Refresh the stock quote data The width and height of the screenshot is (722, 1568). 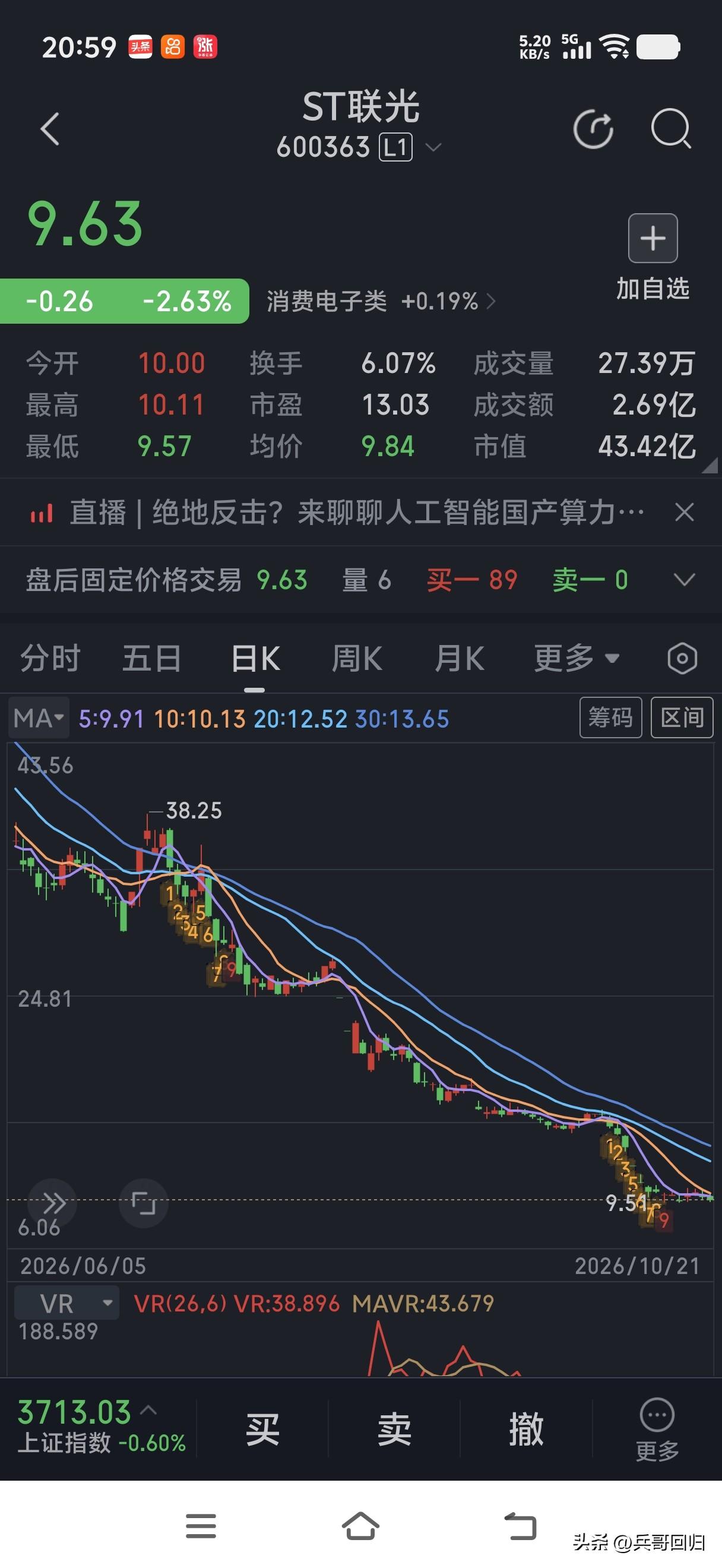point(593,129)
